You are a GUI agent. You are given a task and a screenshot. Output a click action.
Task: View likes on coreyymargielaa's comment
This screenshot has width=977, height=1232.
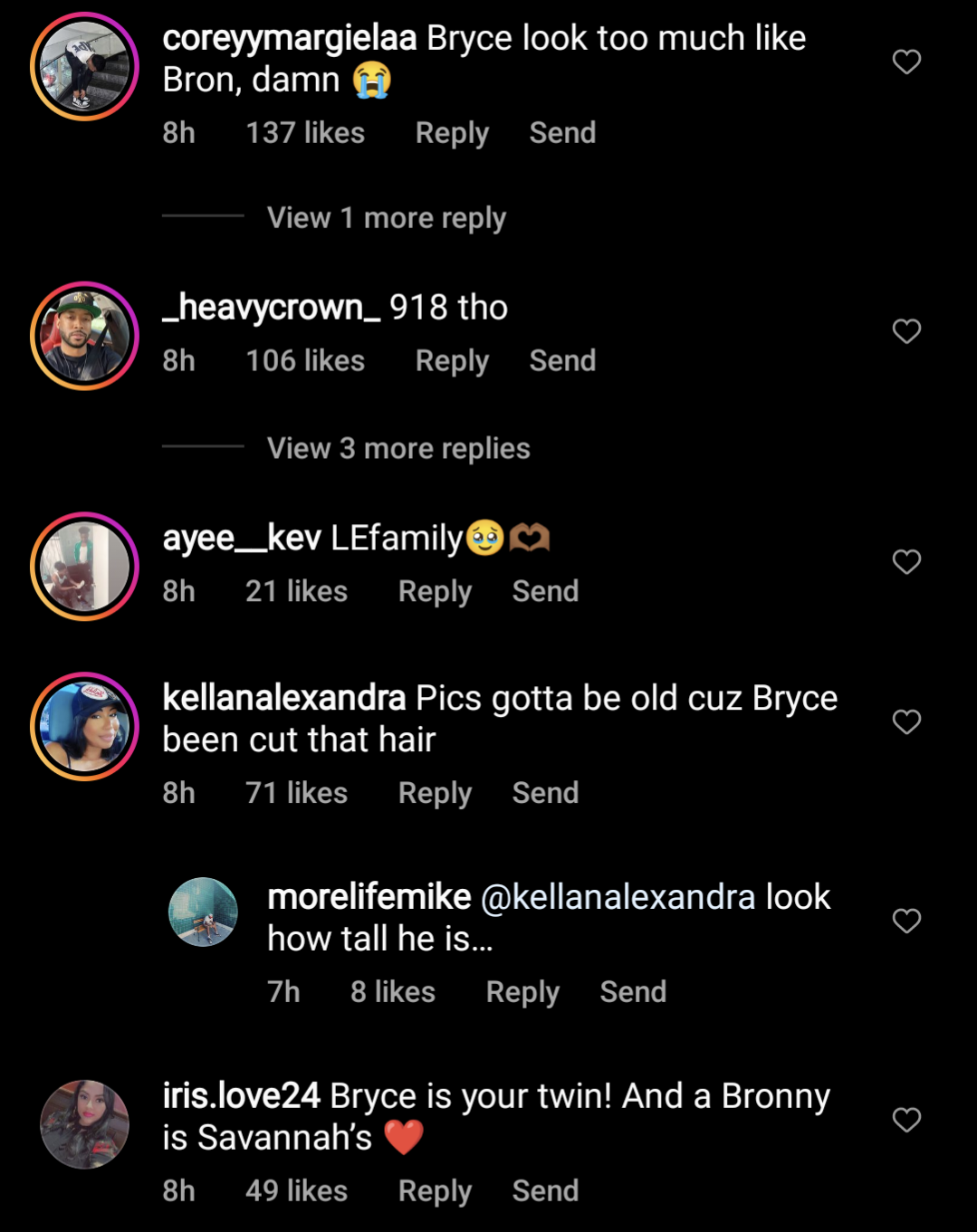click(x=305, y=133)
